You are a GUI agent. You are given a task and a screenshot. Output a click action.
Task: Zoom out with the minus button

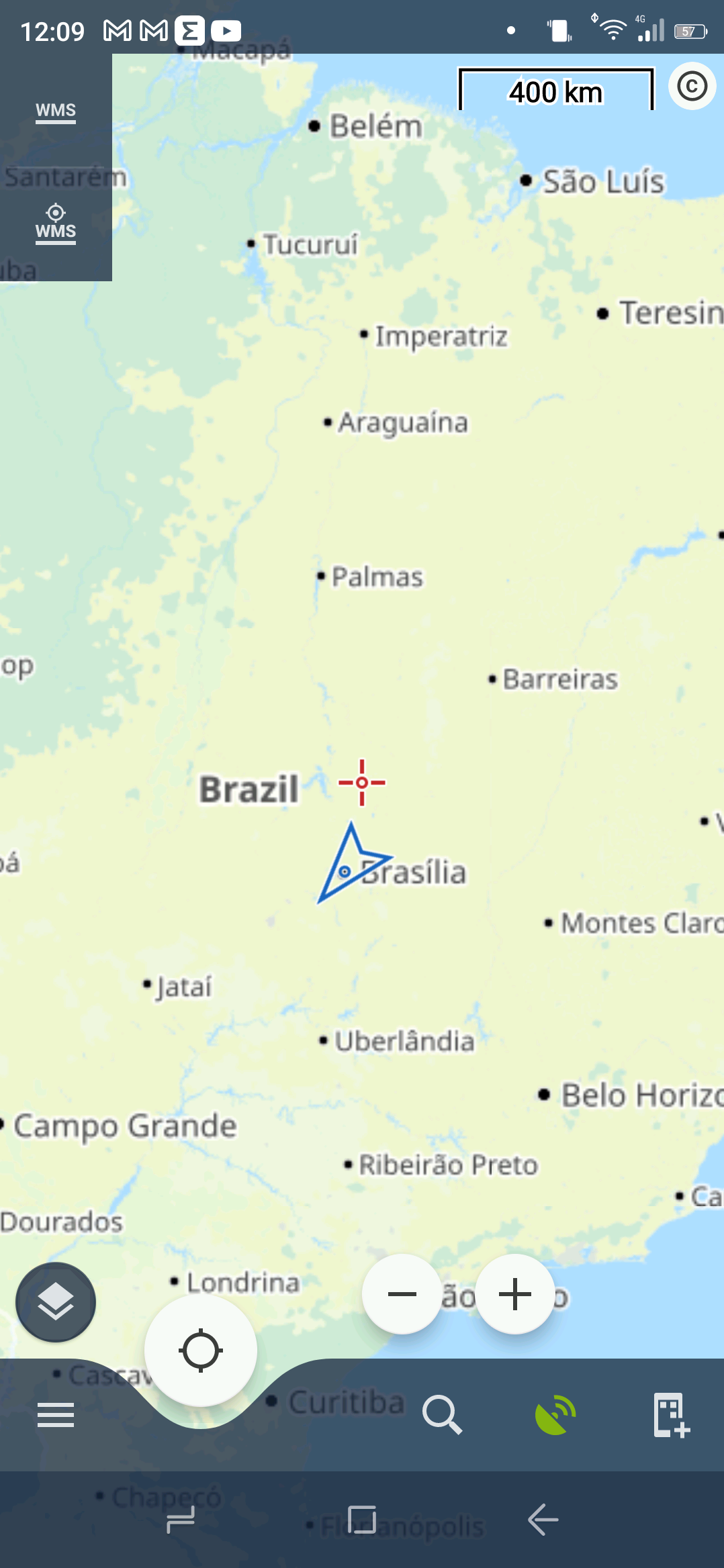pos(402,1294)
